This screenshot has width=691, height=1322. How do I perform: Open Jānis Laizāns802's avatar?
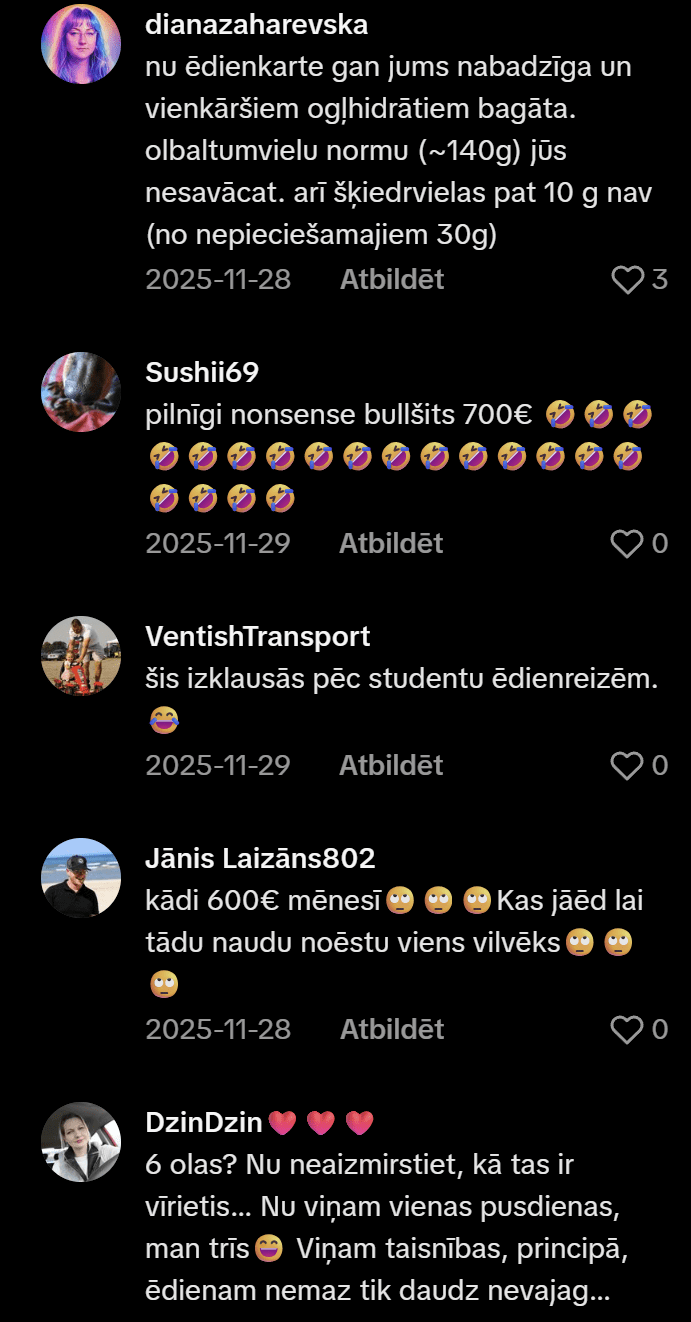81,878
